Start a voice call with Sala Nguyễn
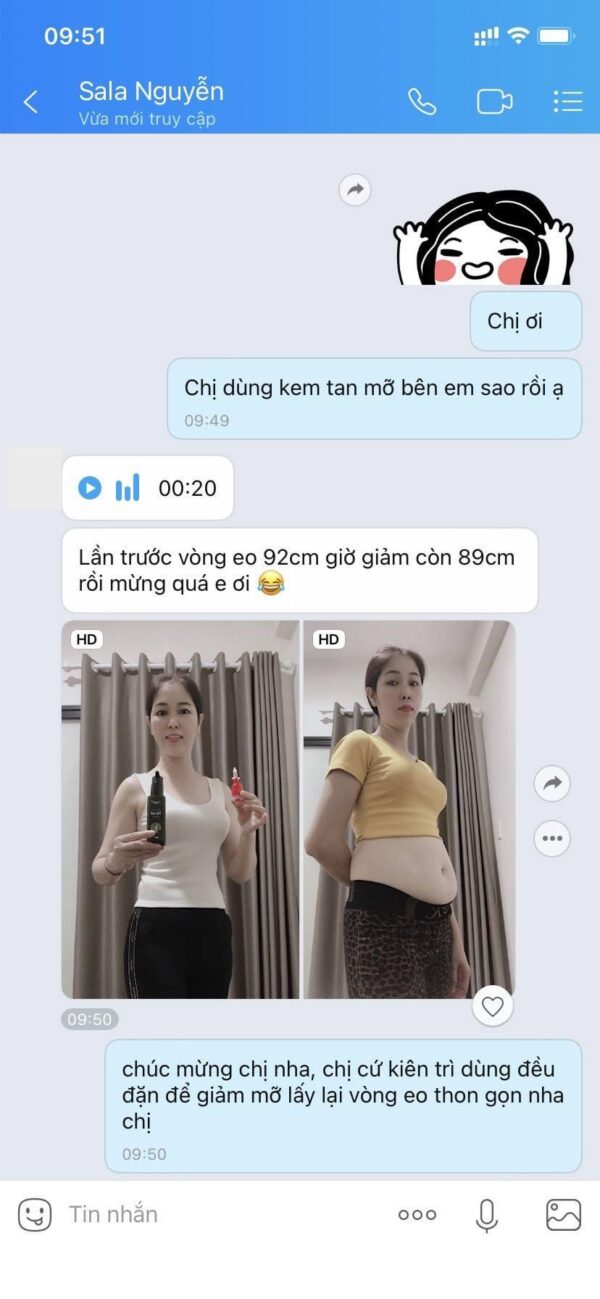Screen dimensions: 600x1299 422,101
